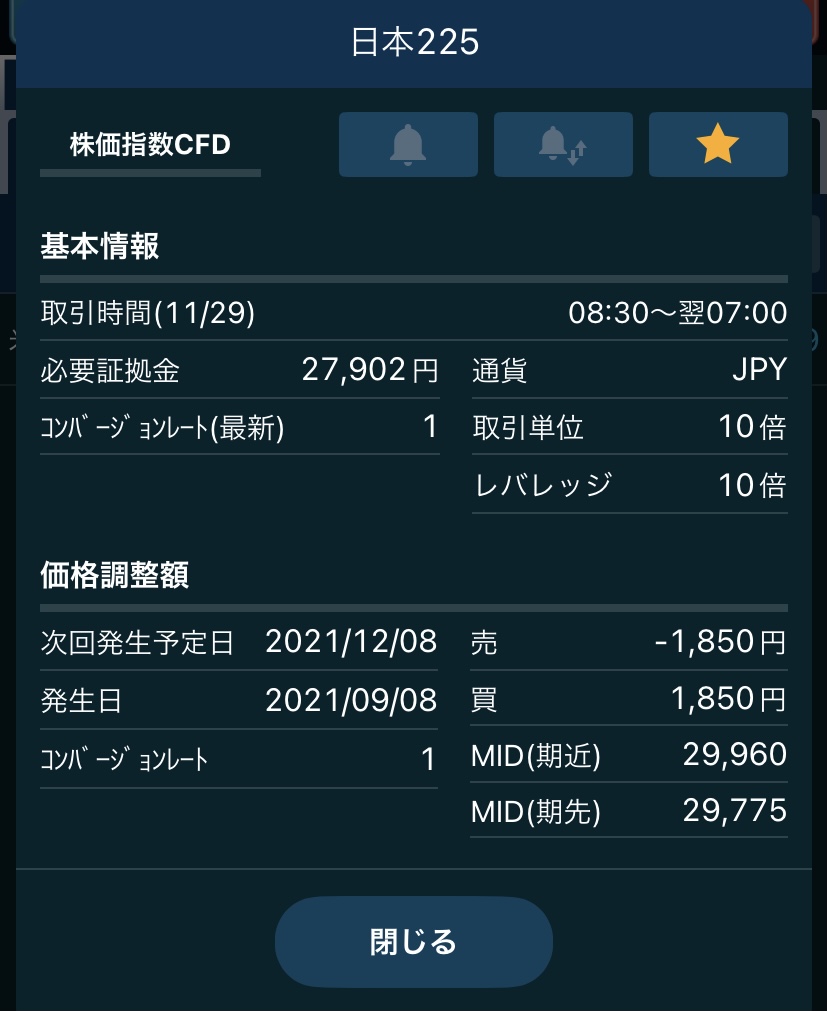The image size is (827, 1011).
Task: Toggle the favorite star for 日本225
Action: coord(717,145)
